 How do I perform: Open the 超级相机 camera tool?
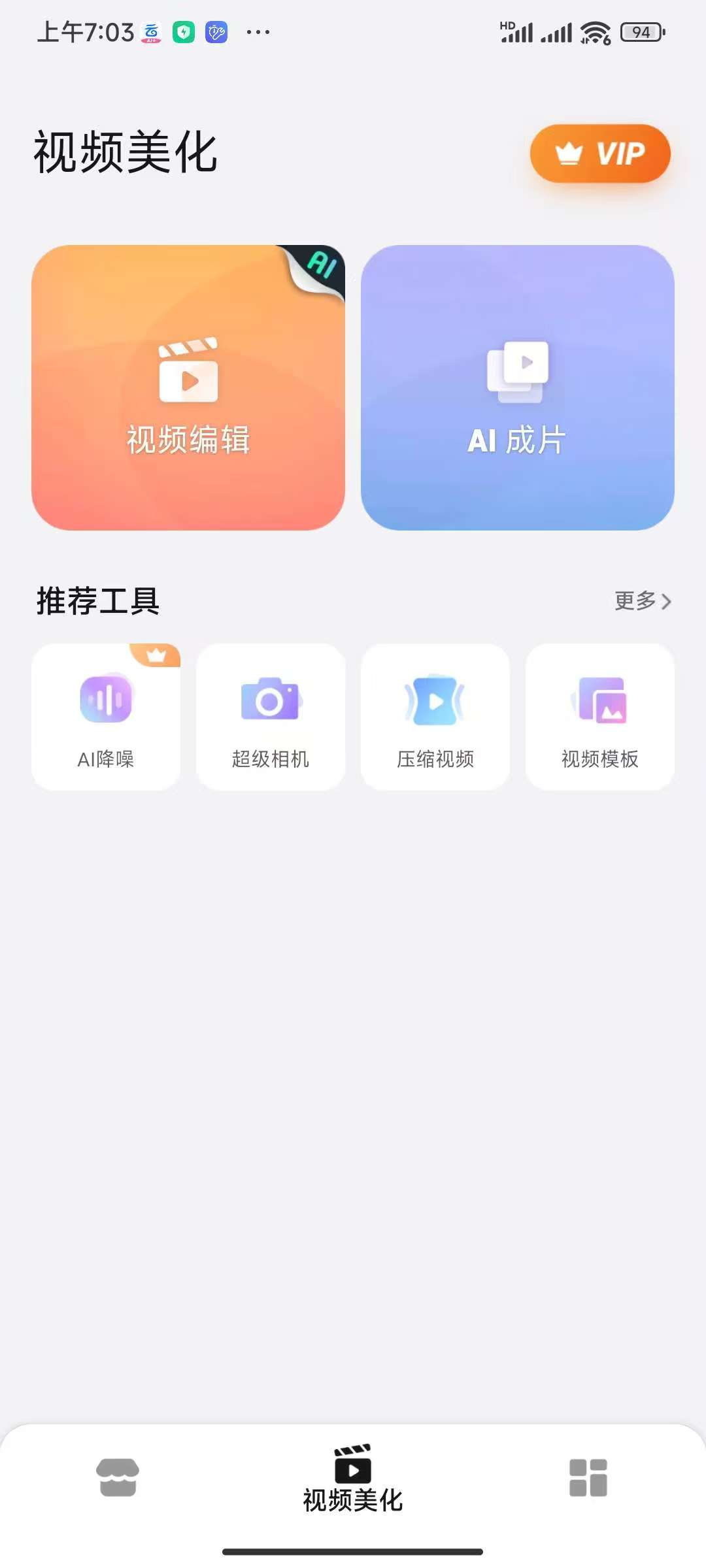(x=271, y=717)
